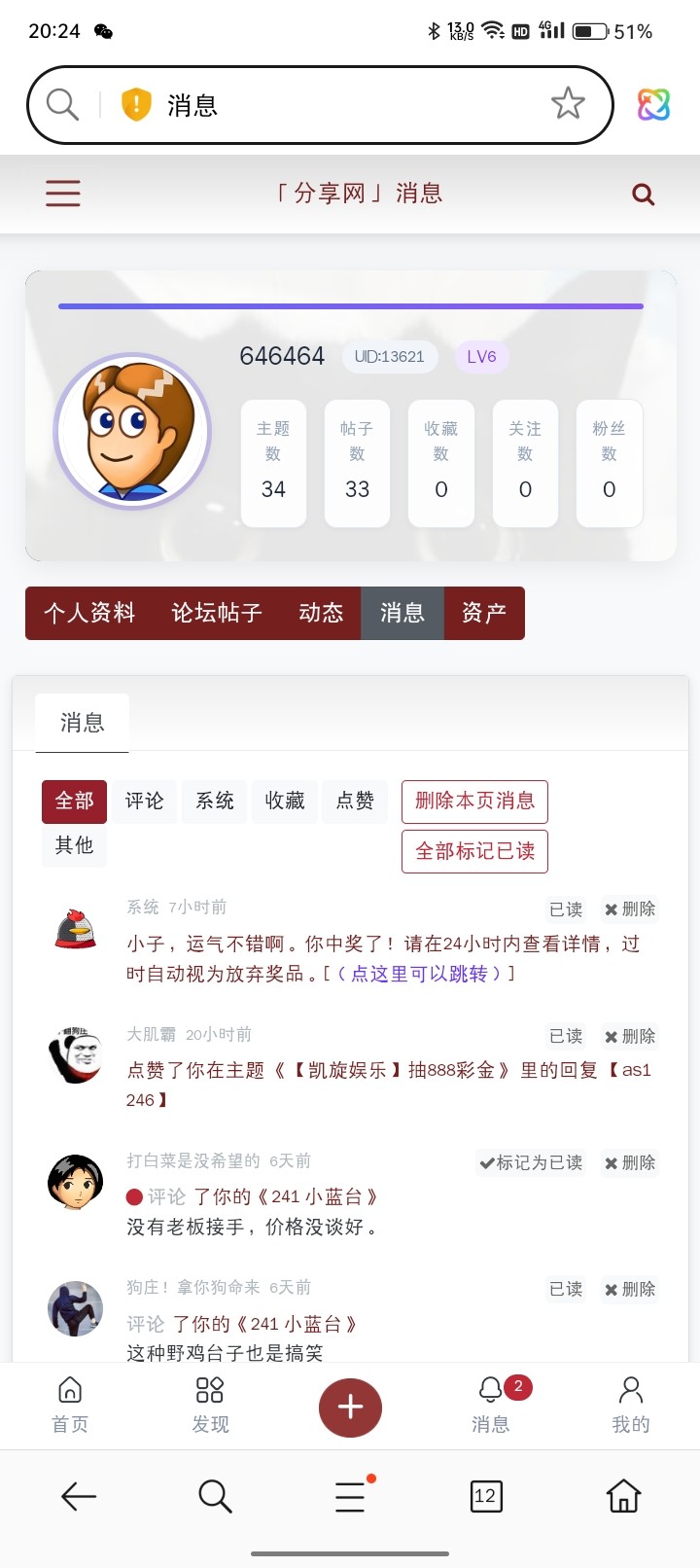The height and width of the screenshot is (1568, 700).
Task: Show 收藏 messages only
Action: pos(285,802)
